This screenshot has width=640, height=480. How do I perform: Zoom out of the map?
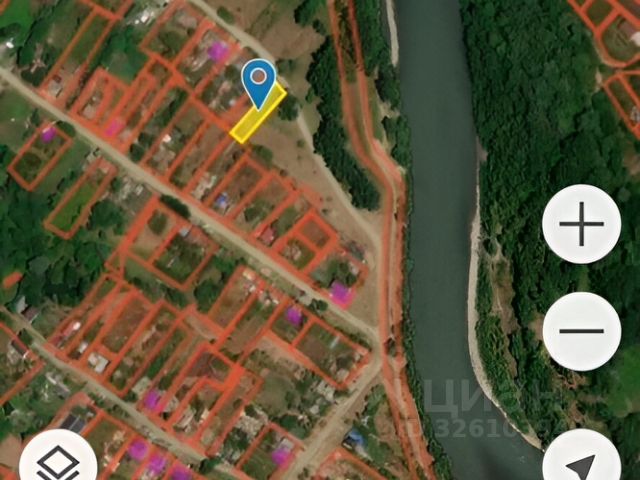581,331
